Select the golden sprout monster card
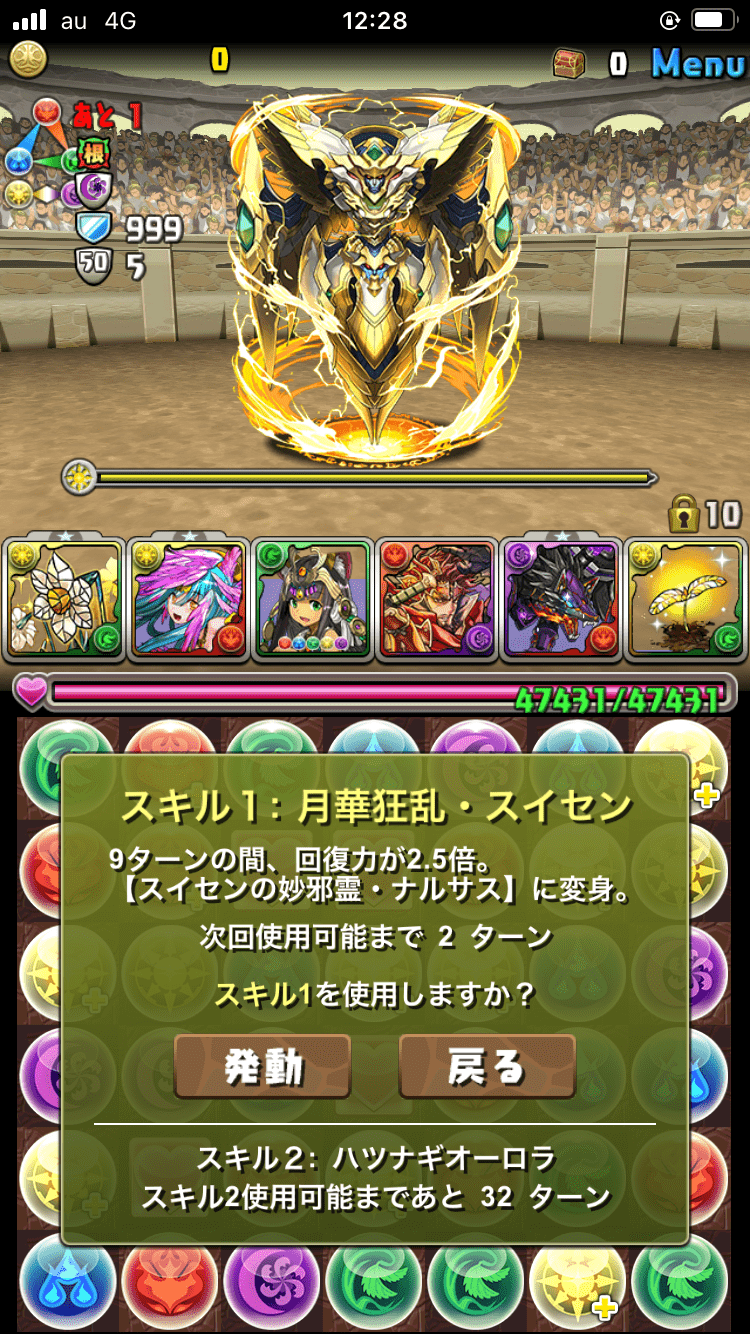The image size is (750, 1334). click(x=685, y=600)
